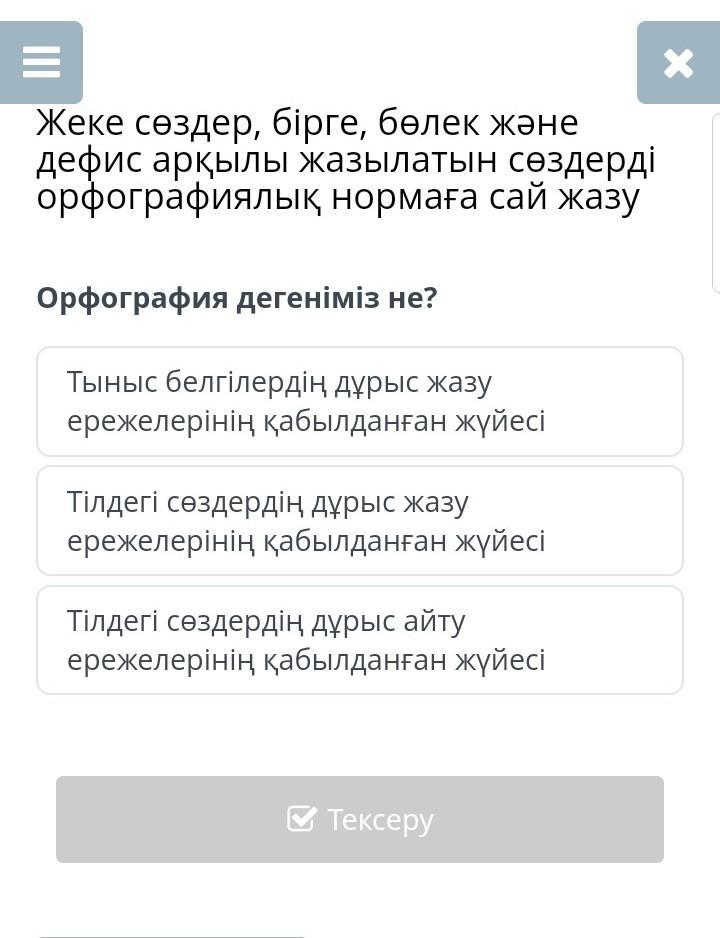Choose answer 'Тілдегі сөздердің дұрыс жазу'
Image resolution: width=720 pixels, height=938 pixels.
[360, 520]
